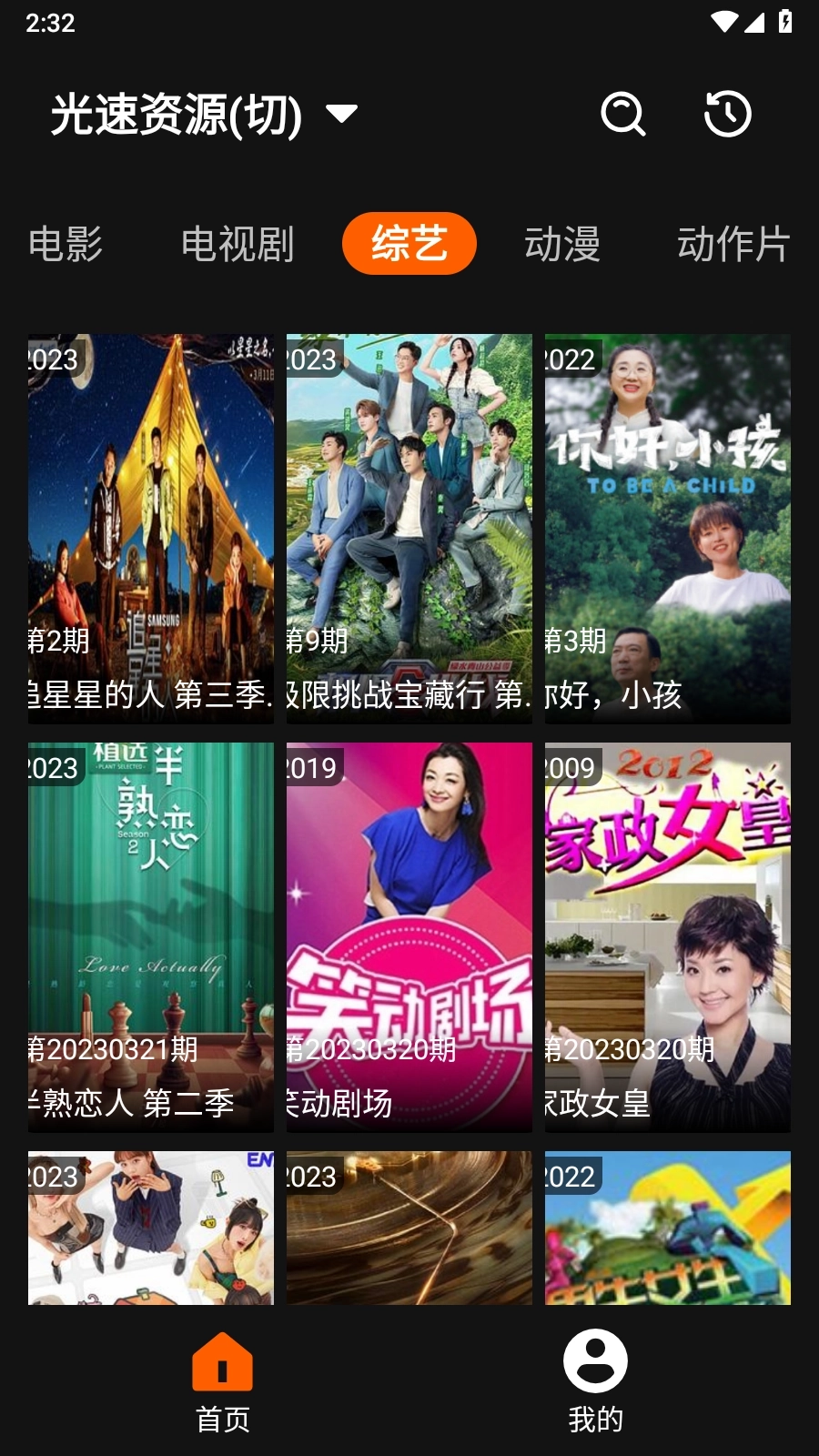Switch to the 动作片 tab
This screenshot has height=1456, width=819.
pyautogui.click(x=733, y=244)
